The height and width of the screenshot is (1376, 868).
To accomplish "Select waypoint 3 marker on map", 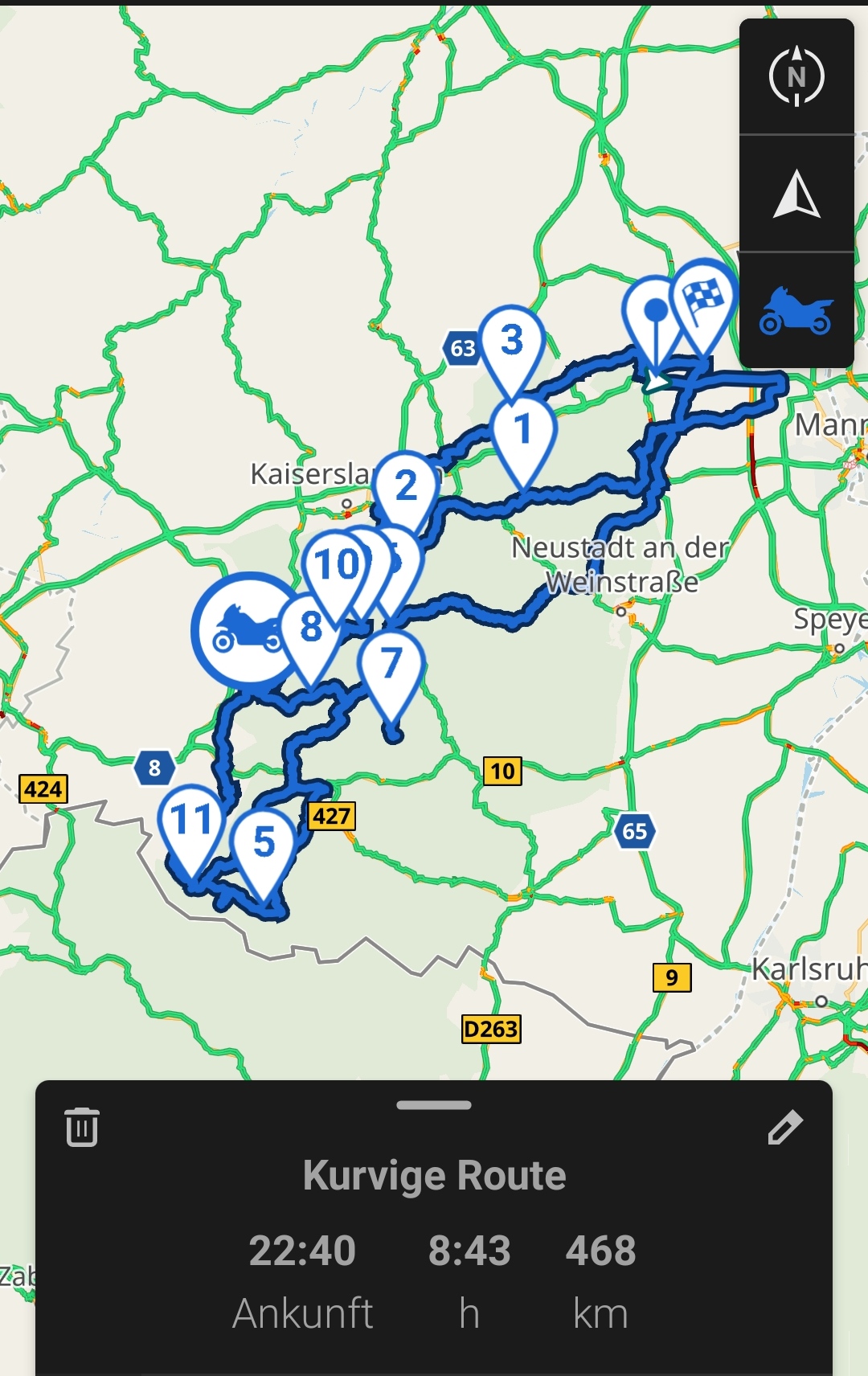I will (x=512, y=341).
